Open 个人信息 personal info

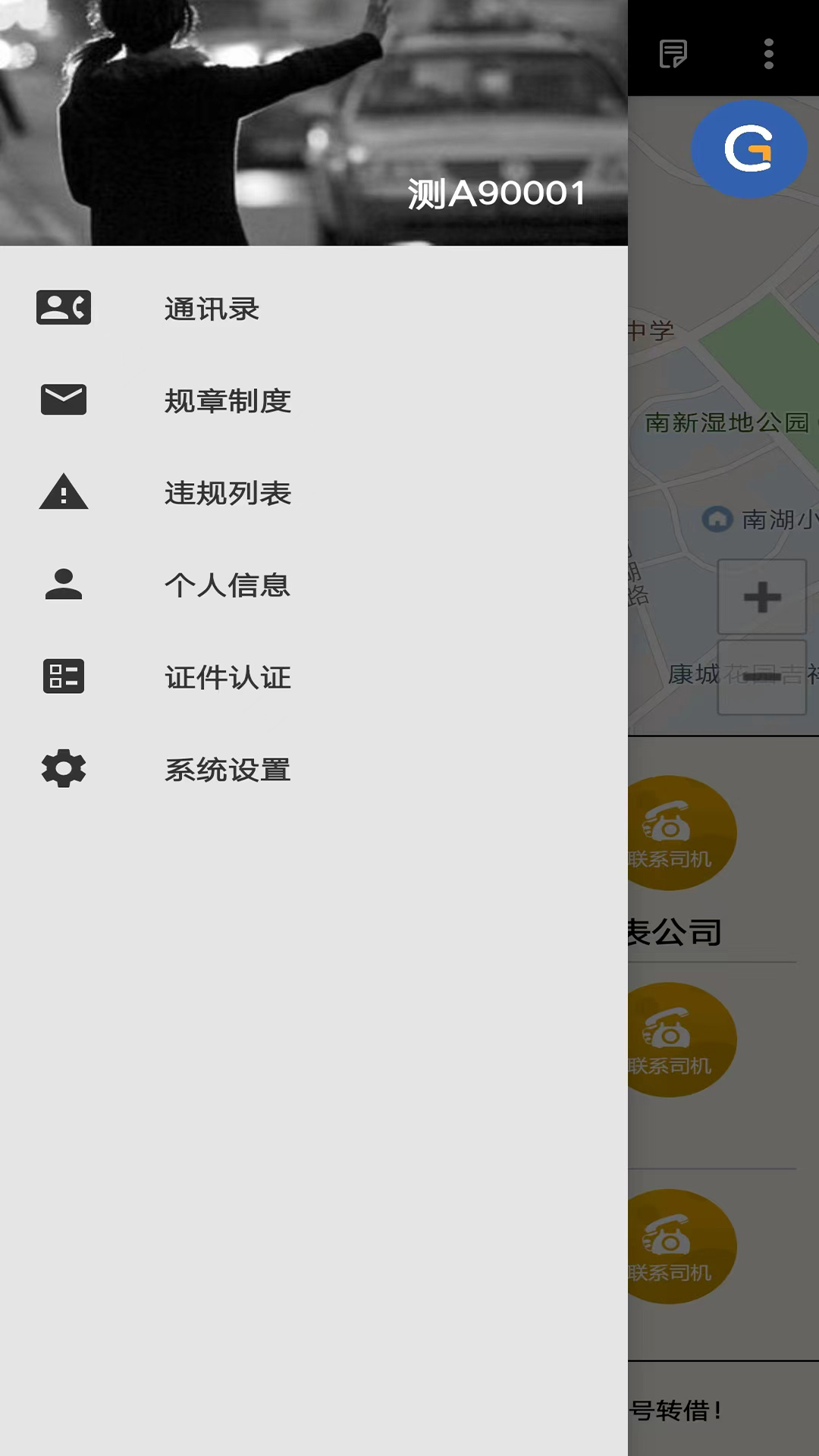point(227,585)
